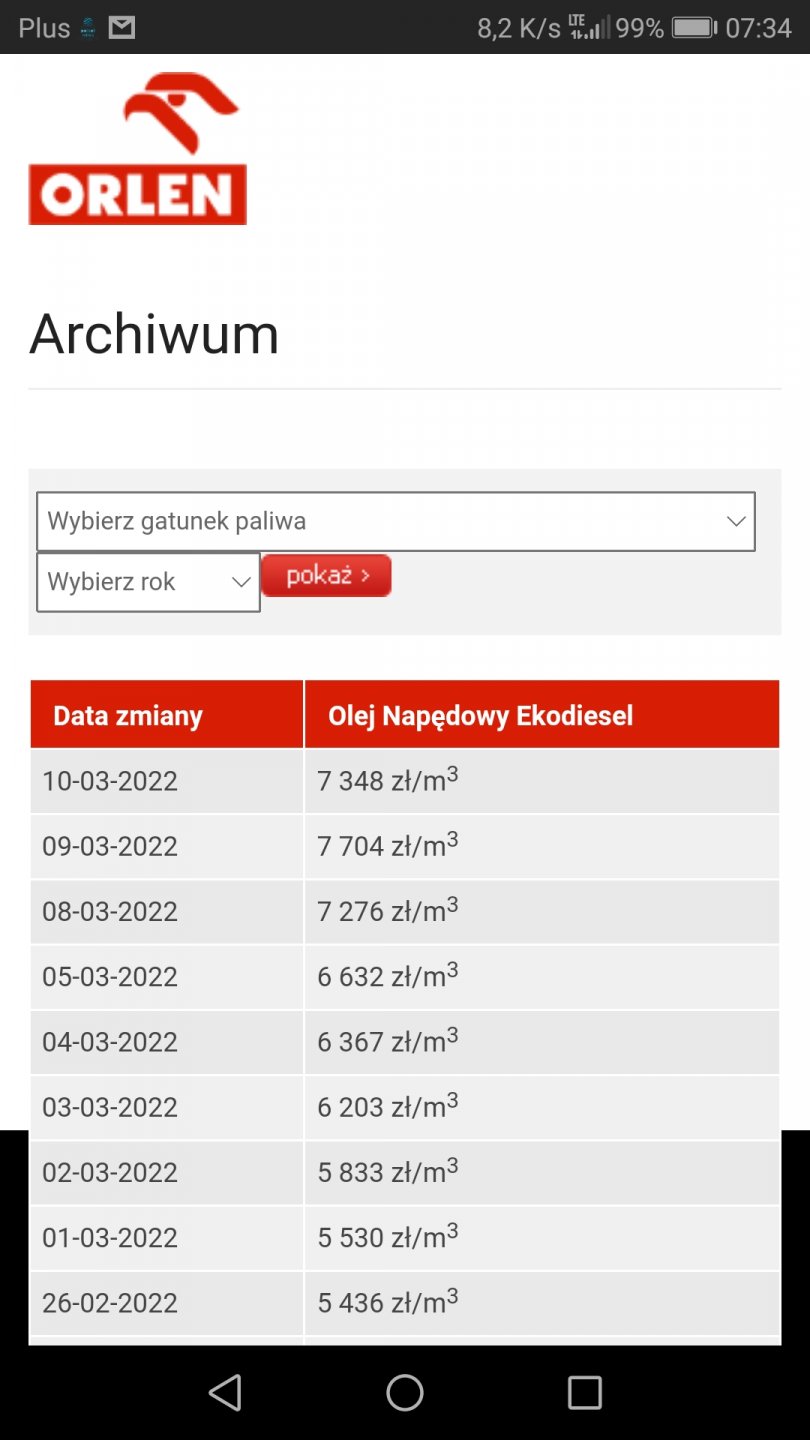Tap the red 'pokaż' button
Viewport: 810px width, 1440px height.
(326, 576)
